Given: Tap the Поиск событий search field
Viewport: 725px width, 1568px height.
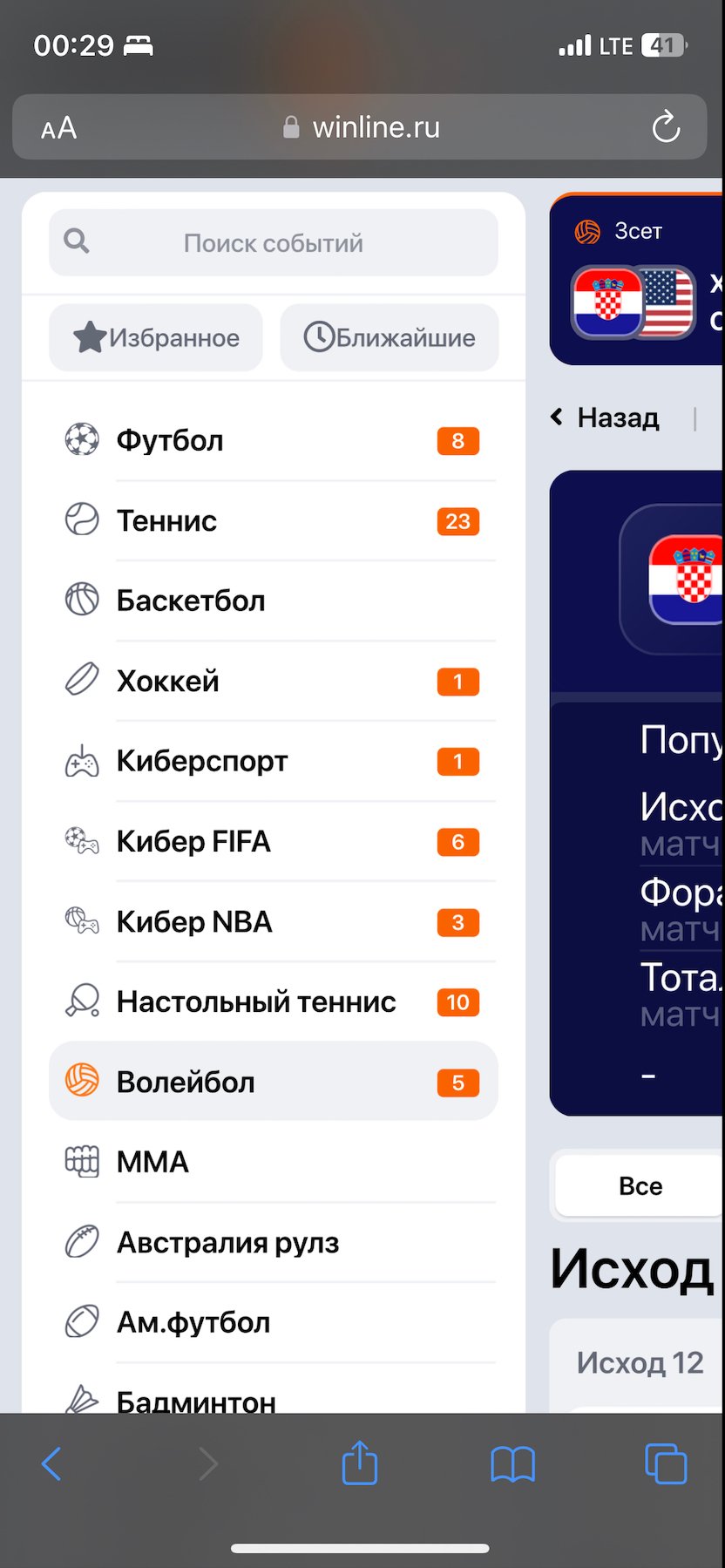Looking at the screenshot, I should coord(273,243).
